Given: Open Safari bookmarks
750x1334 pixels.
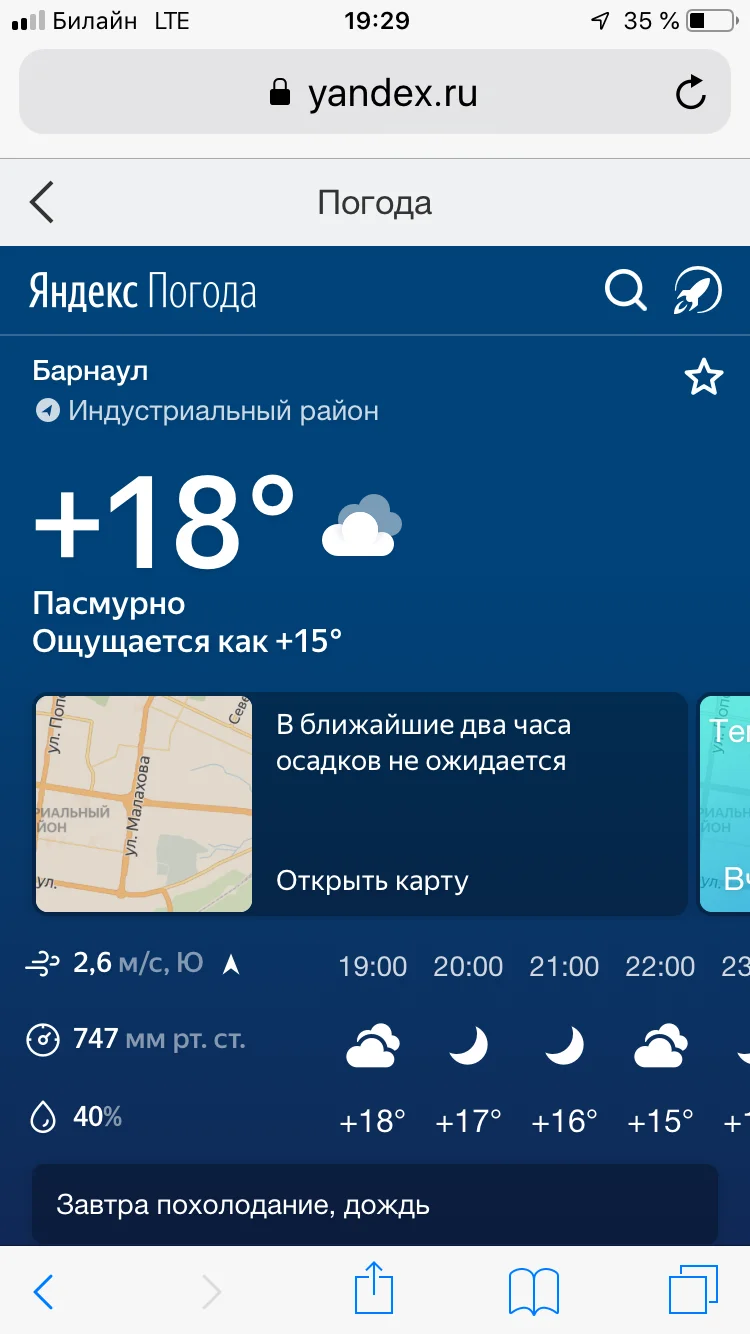Looking at the screenshot, I should 533,1291.
